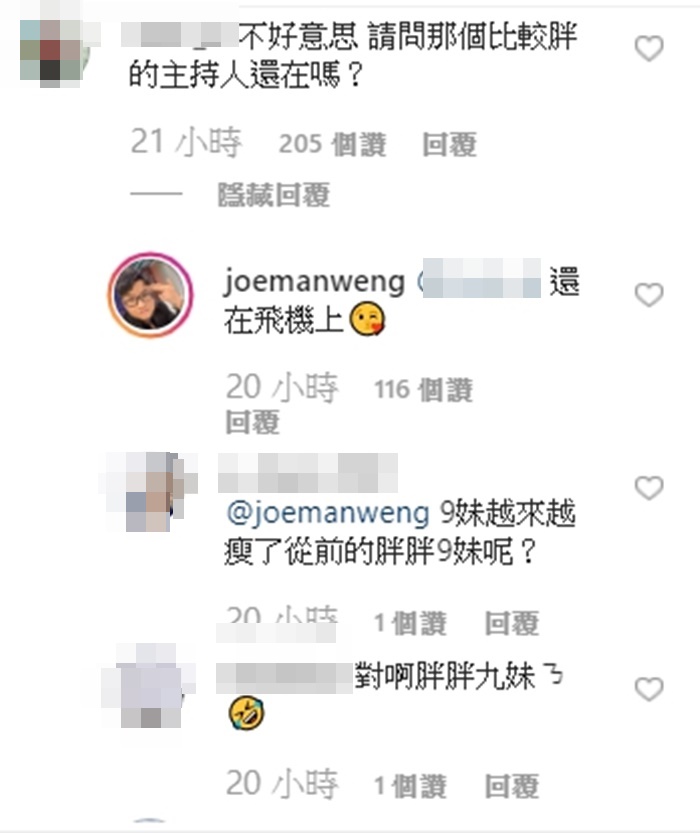
Task: Reply to the comment with 205 likes
Action: tap(449, 145)
